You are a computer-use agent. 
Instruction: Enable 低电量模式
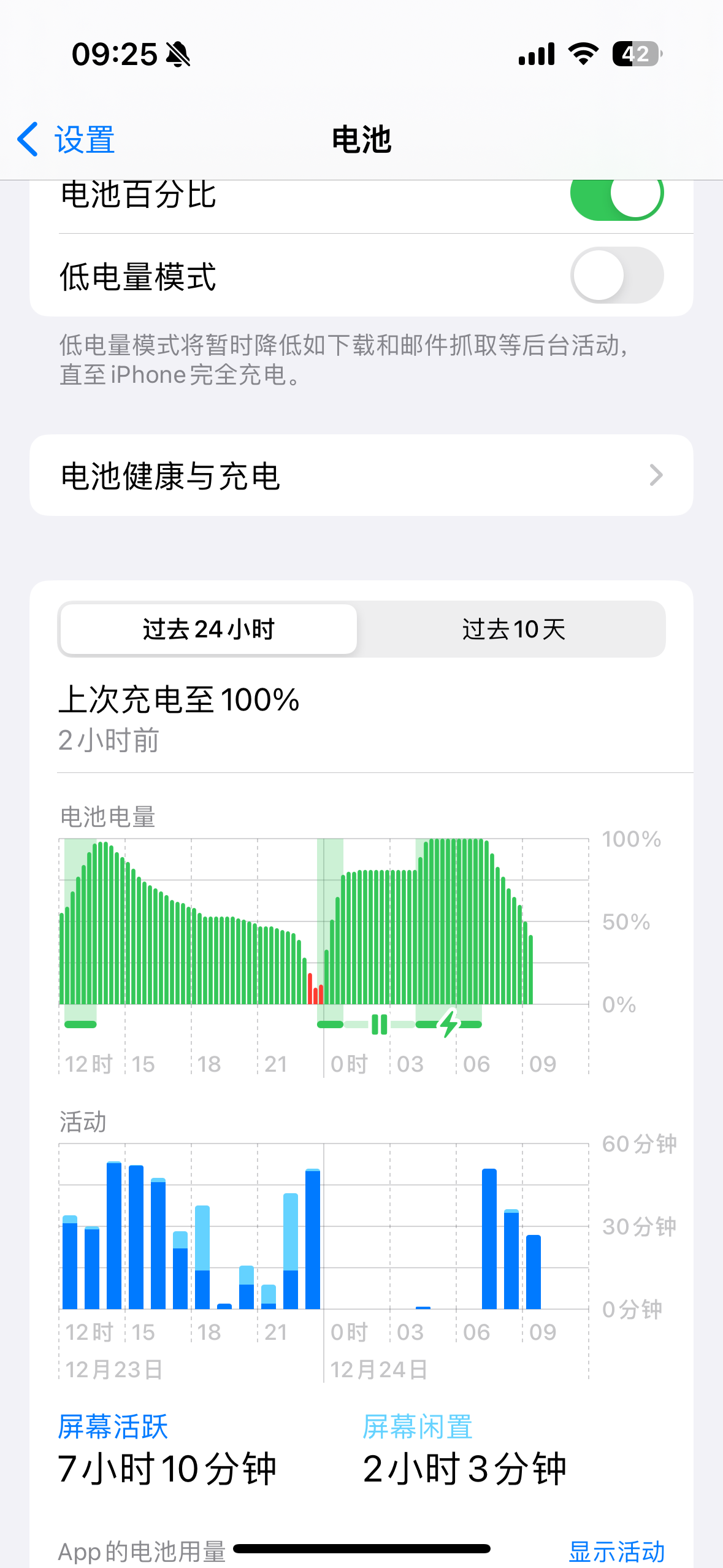[x=616, y=275]
